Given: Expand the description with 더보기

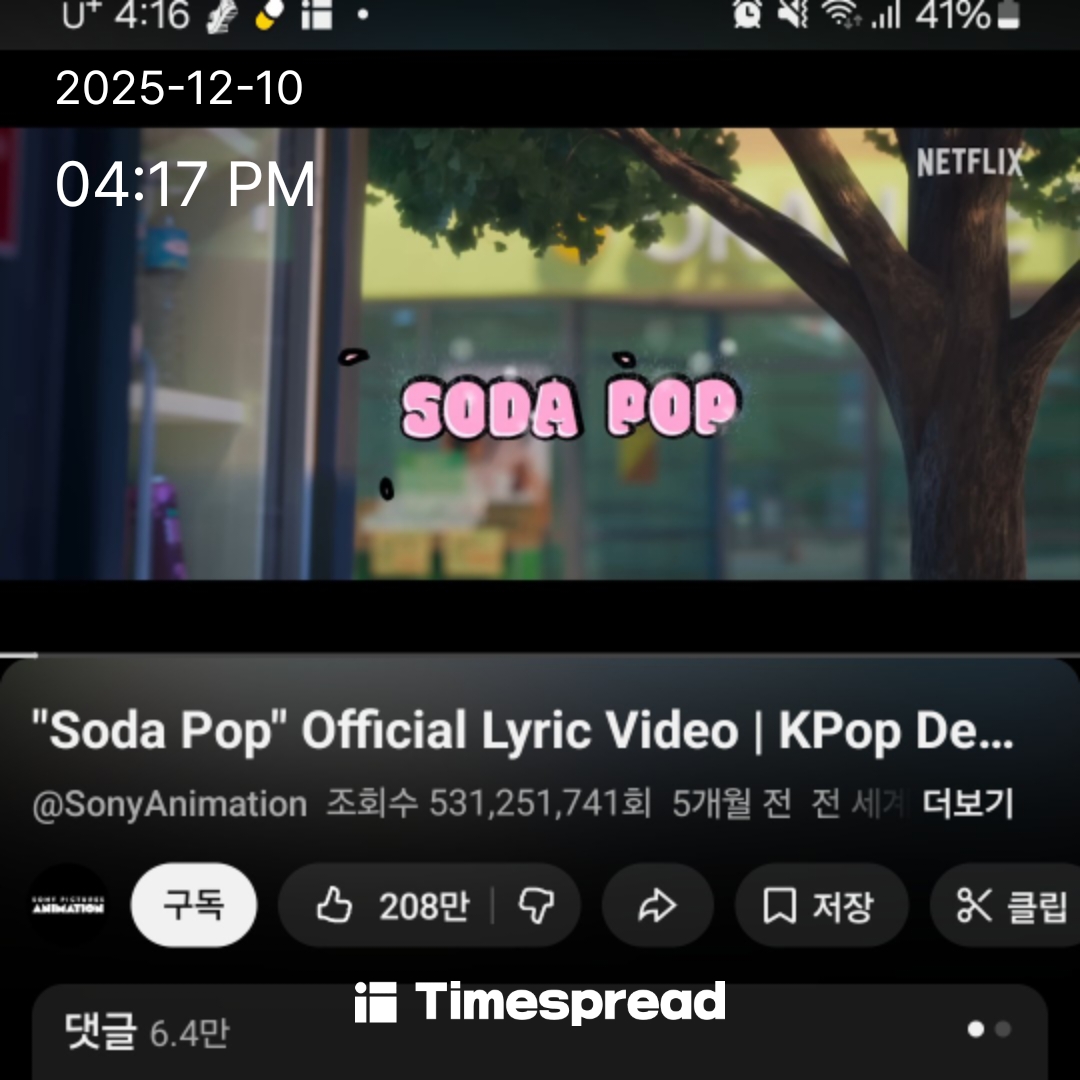Looking at the screenshot, I should [x=967, y=803].
